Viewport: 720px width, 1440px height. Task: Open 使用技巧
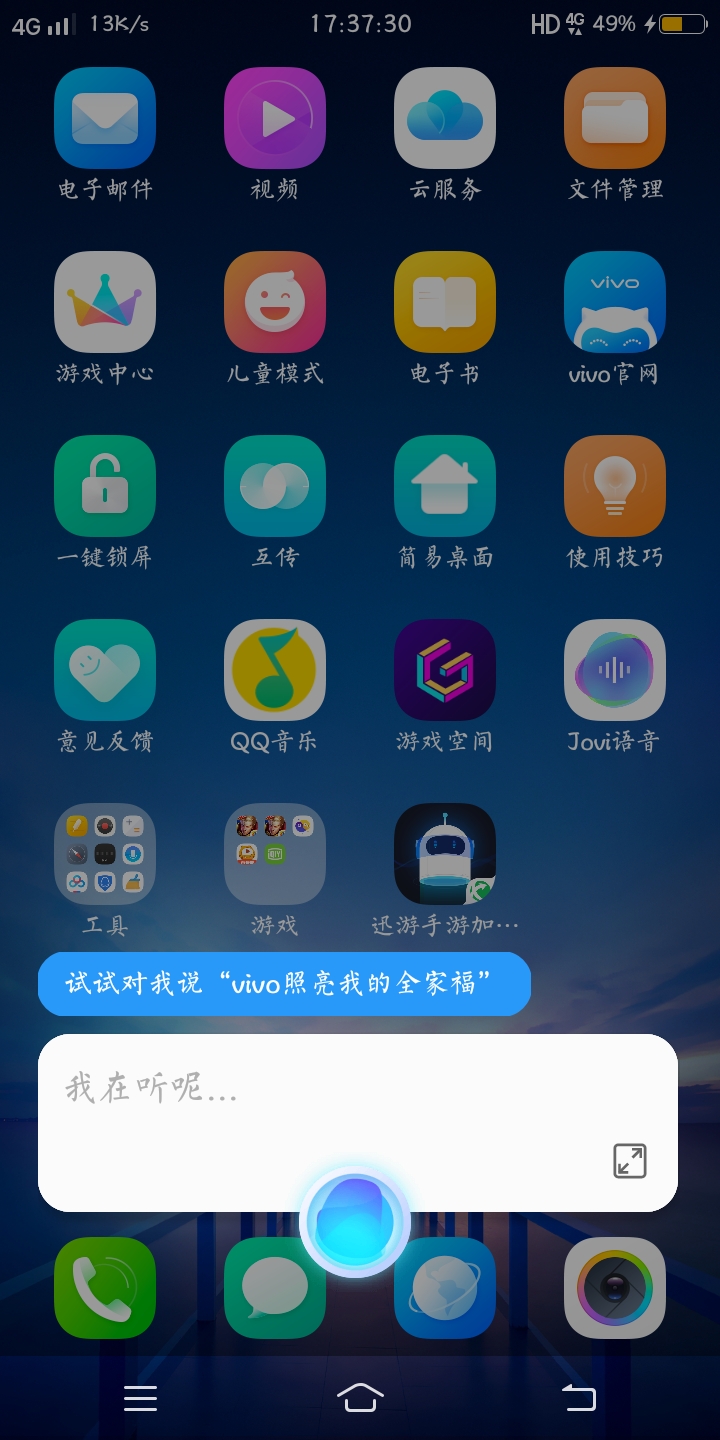pyautogui.click(x=615, y=486)
